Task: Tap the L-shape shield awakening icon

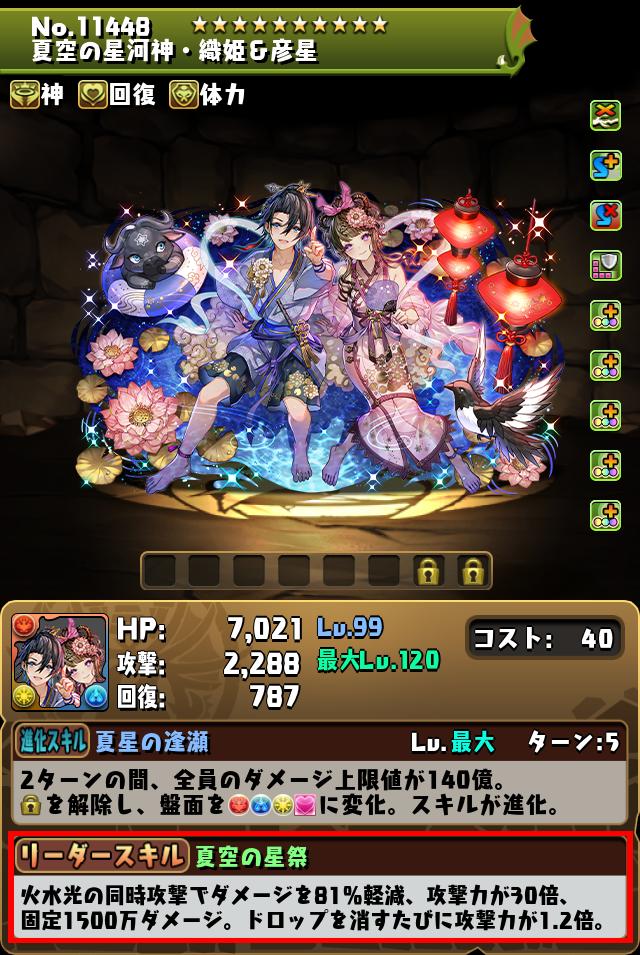Action: pos(605,266)
